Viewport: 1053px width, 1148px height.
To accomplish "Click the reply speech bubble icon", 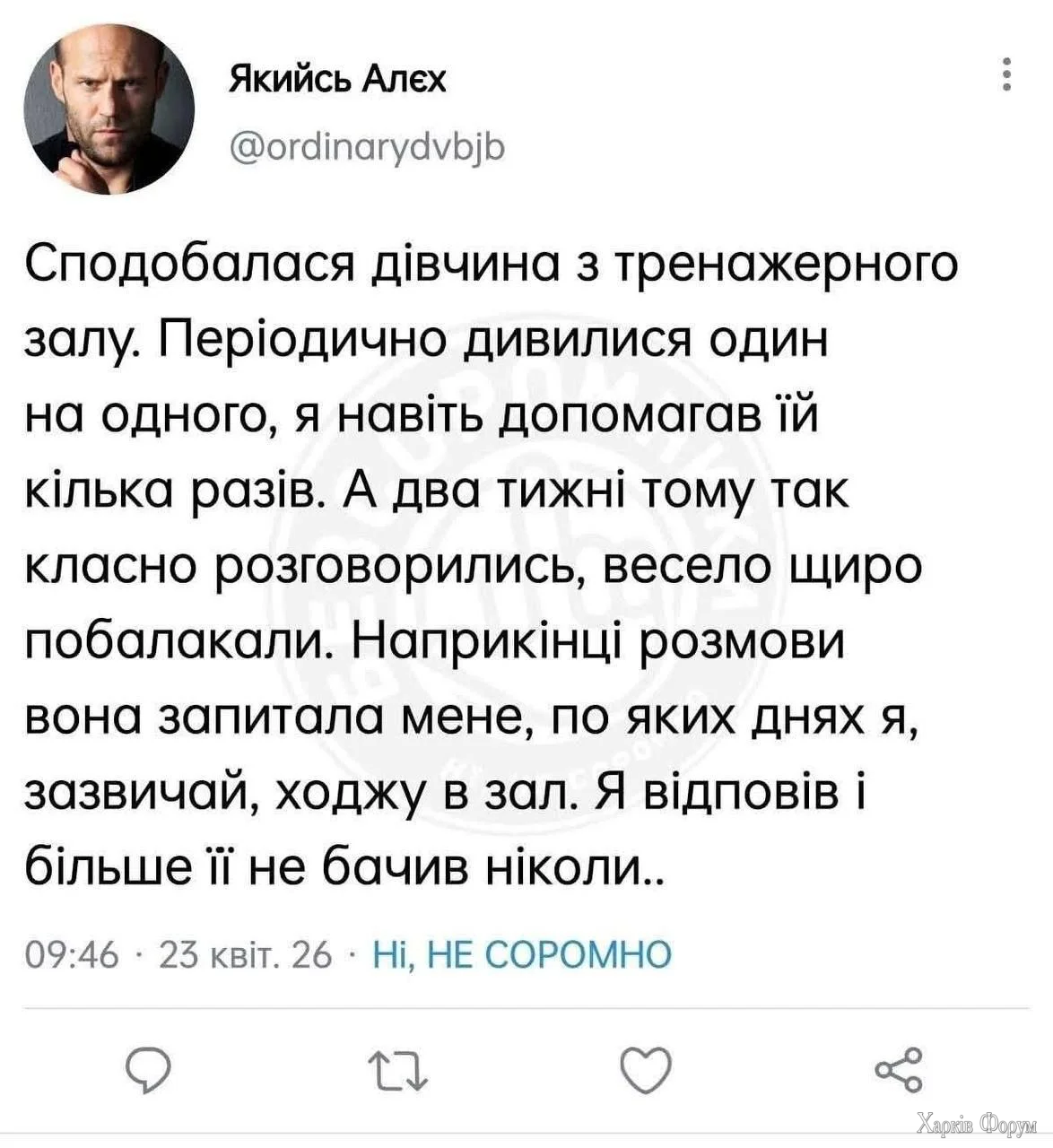I will pyautogui.click(x=147, y=1069).
